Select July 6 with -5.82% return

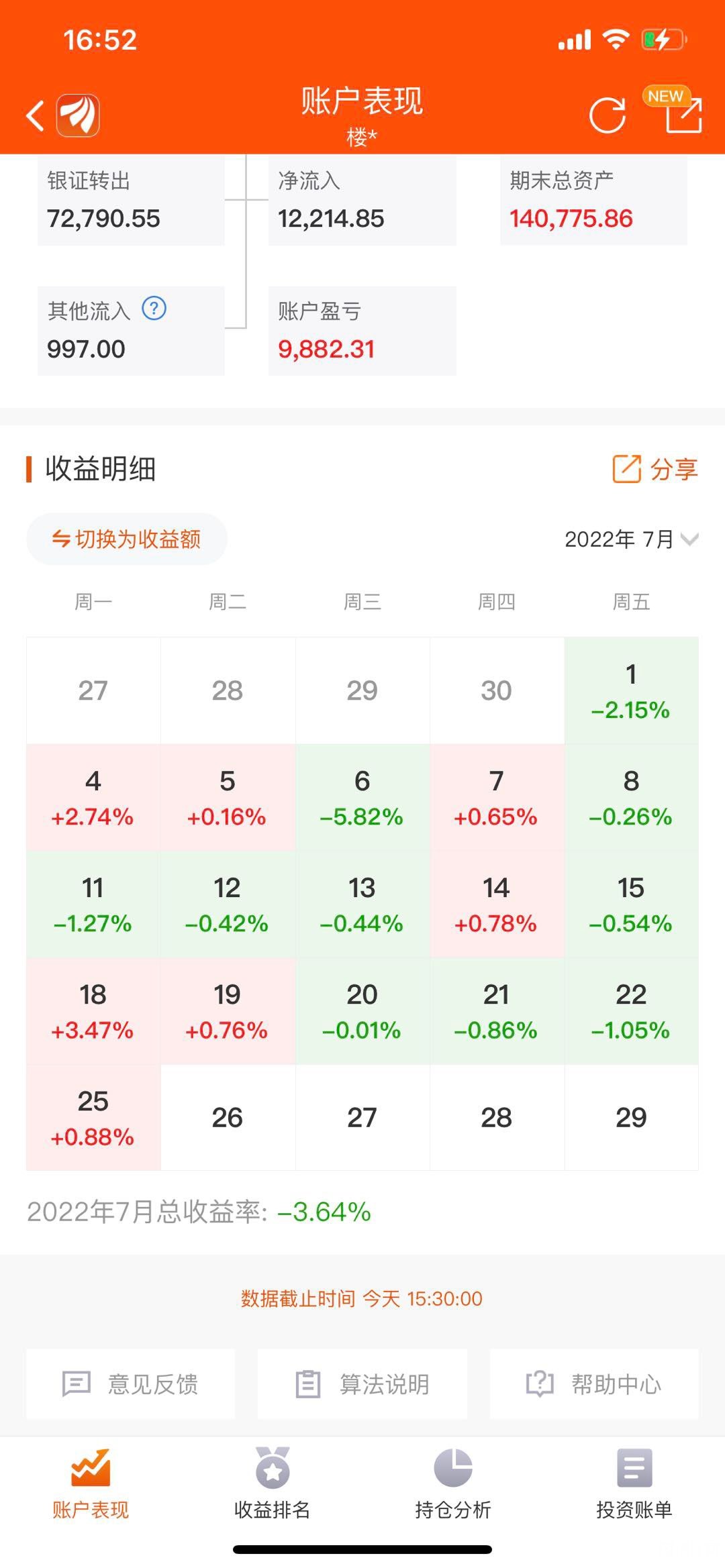point(362,797)
